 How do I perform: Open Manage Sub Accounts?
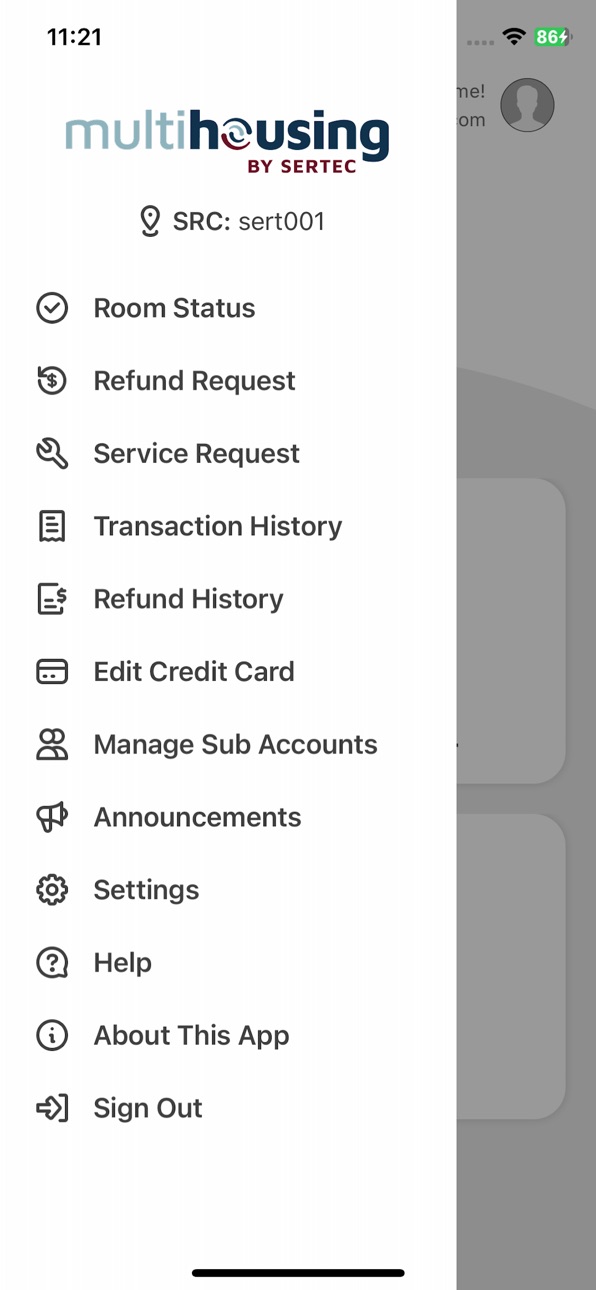(x=228, y=745)
